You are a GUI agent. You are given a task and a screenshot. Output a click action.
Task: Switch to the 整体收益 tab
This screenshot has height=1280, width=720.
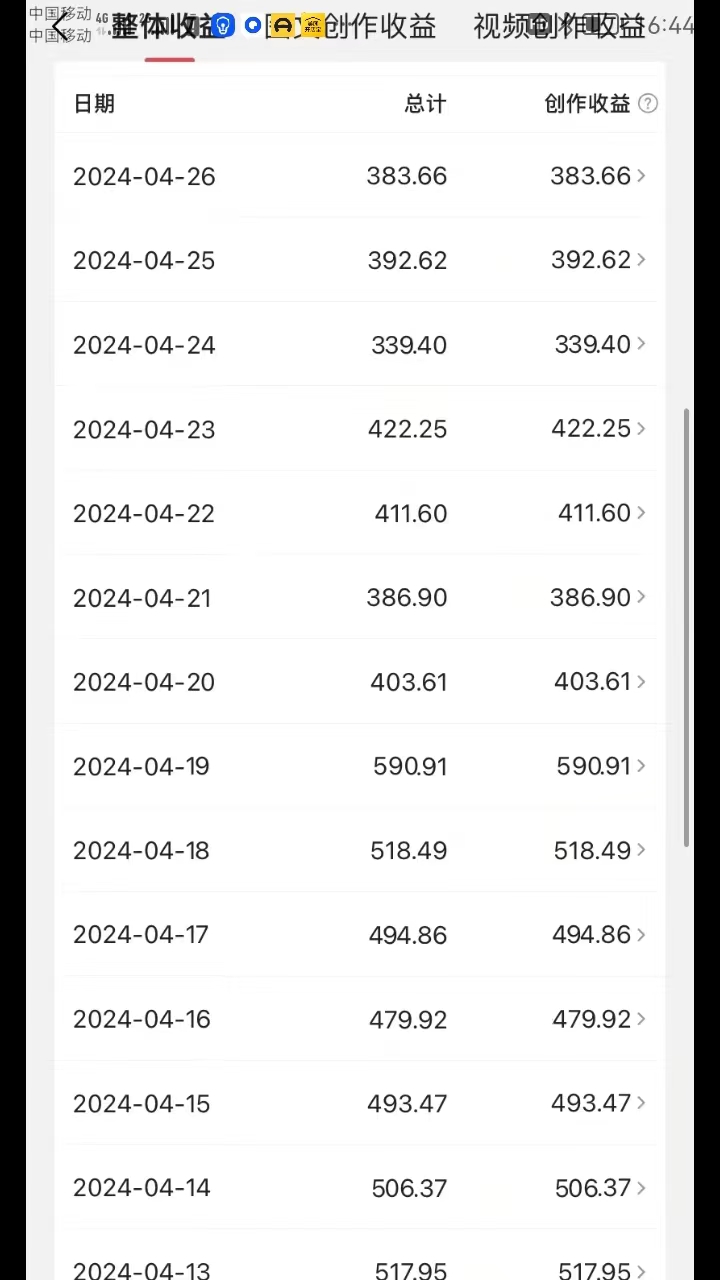point(166,27)
